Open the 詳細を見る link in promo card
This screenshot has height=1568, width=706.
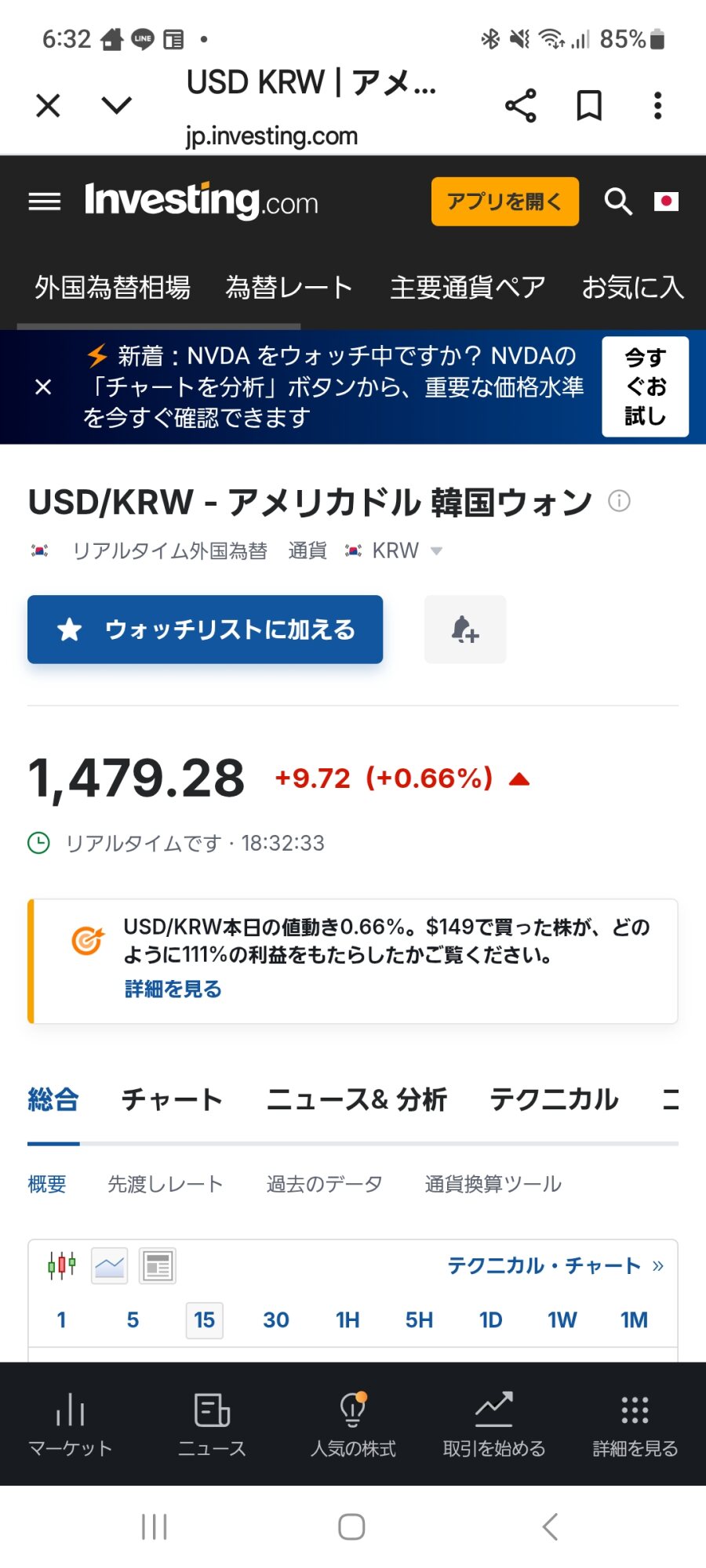[x=173, y=989]
